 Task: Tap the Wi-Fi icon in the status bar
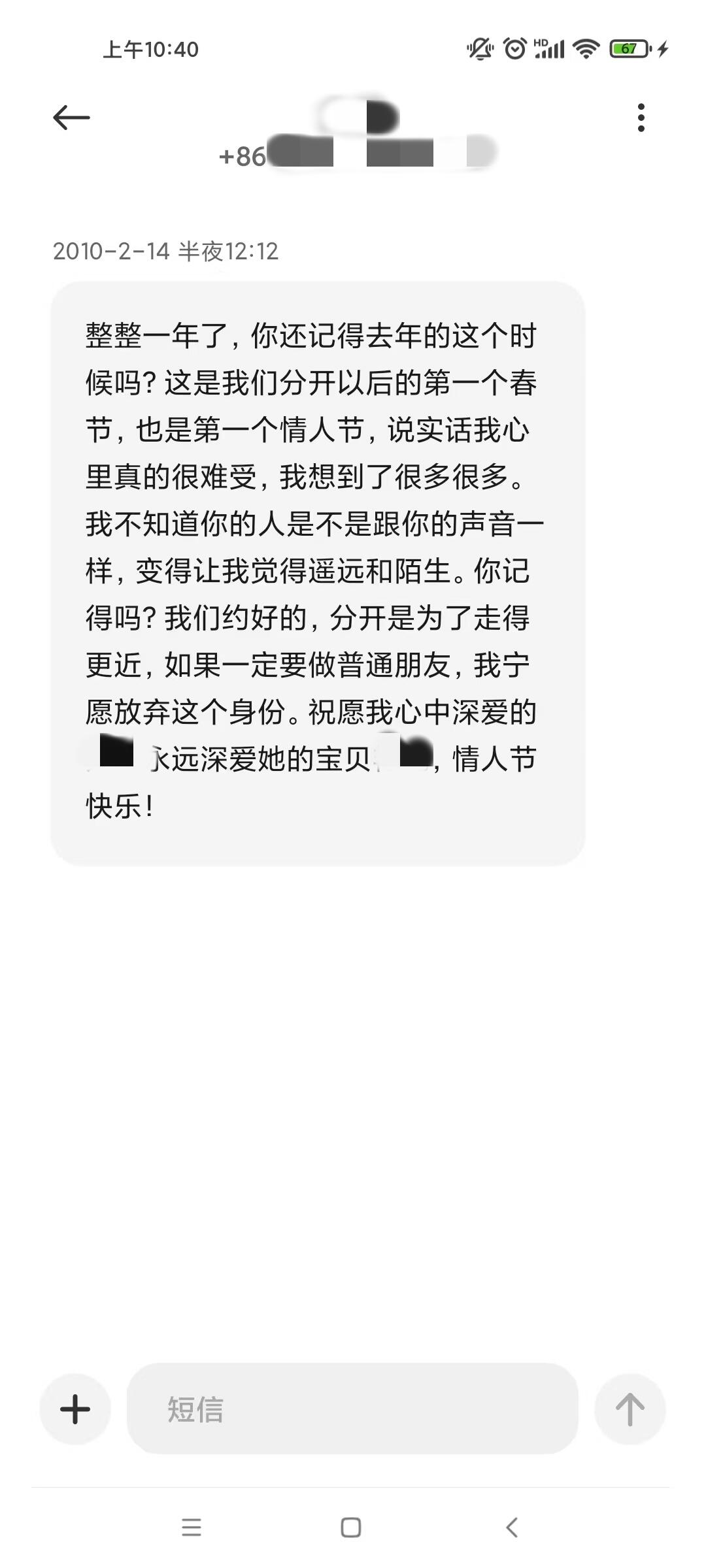[x=584, y=47]
